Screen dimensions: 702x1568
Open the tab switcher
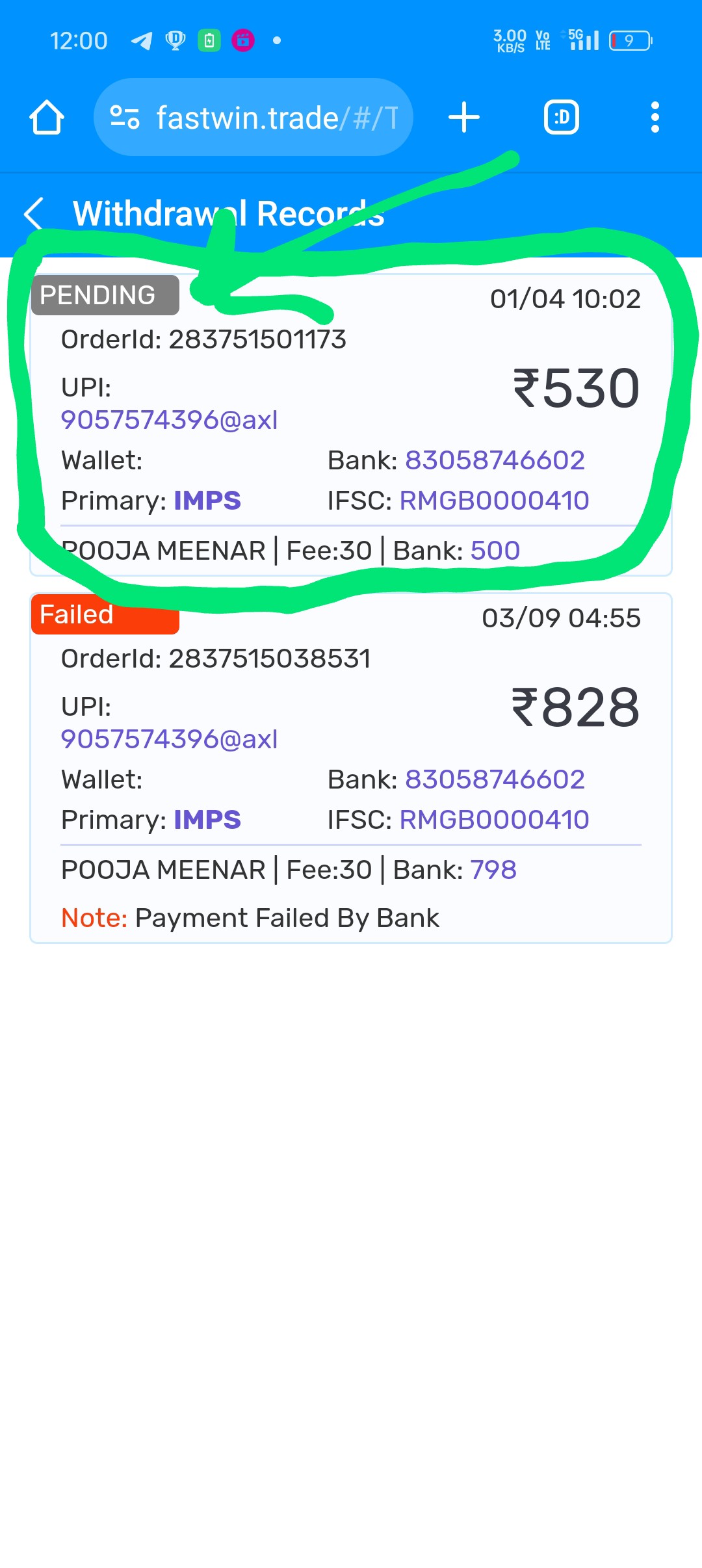point(561,118)
